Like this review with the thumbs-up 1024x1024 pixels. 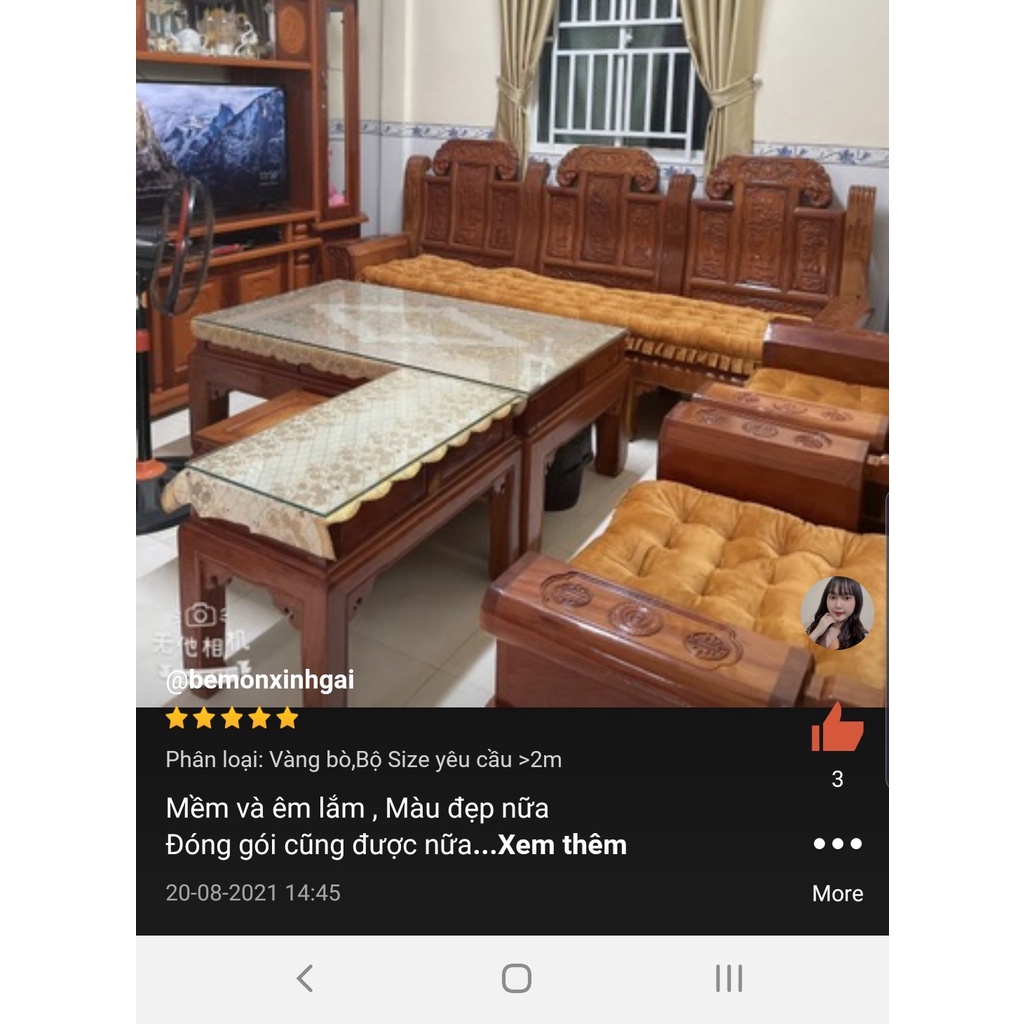tap(837, 729)
